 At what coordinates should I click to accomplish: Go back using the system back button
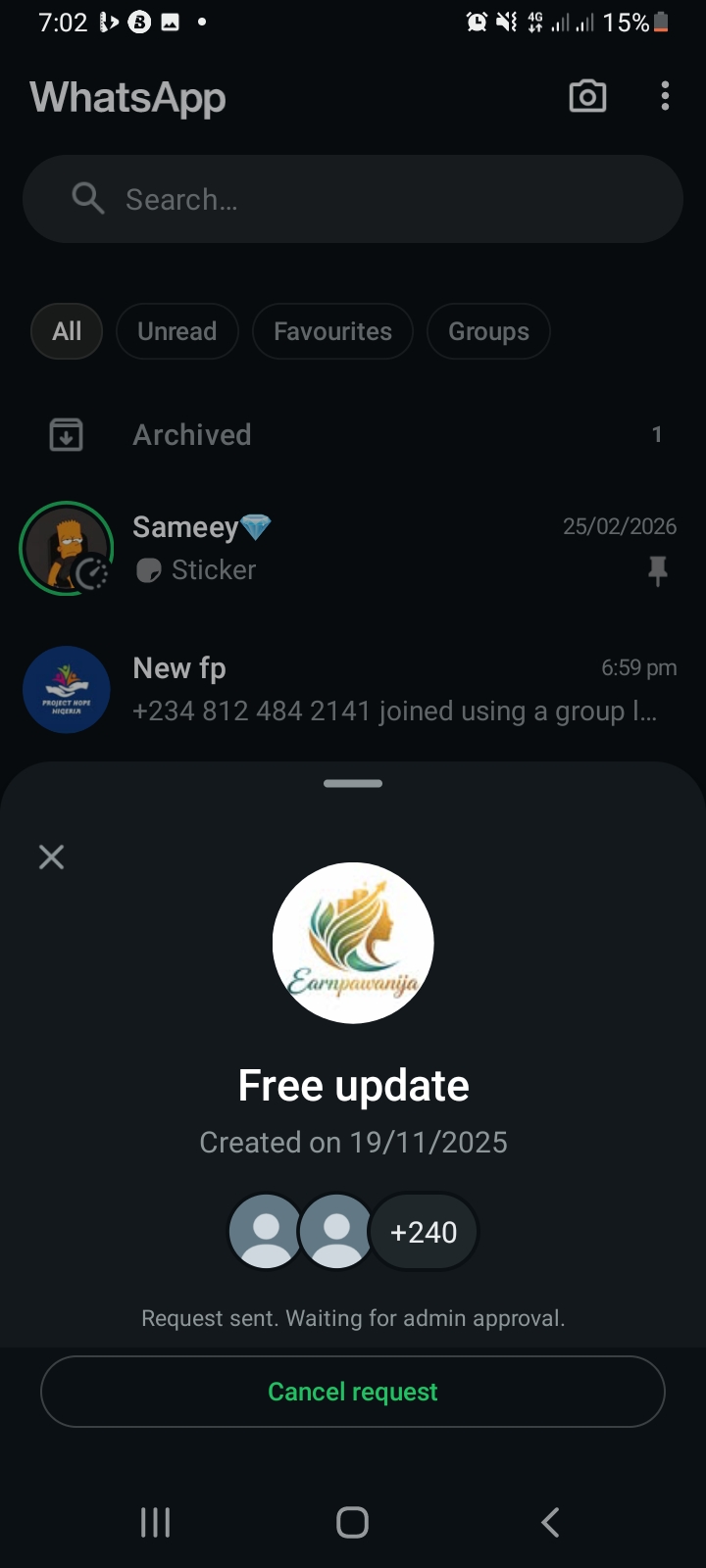pyautogui.click(x=550, y=1522)
